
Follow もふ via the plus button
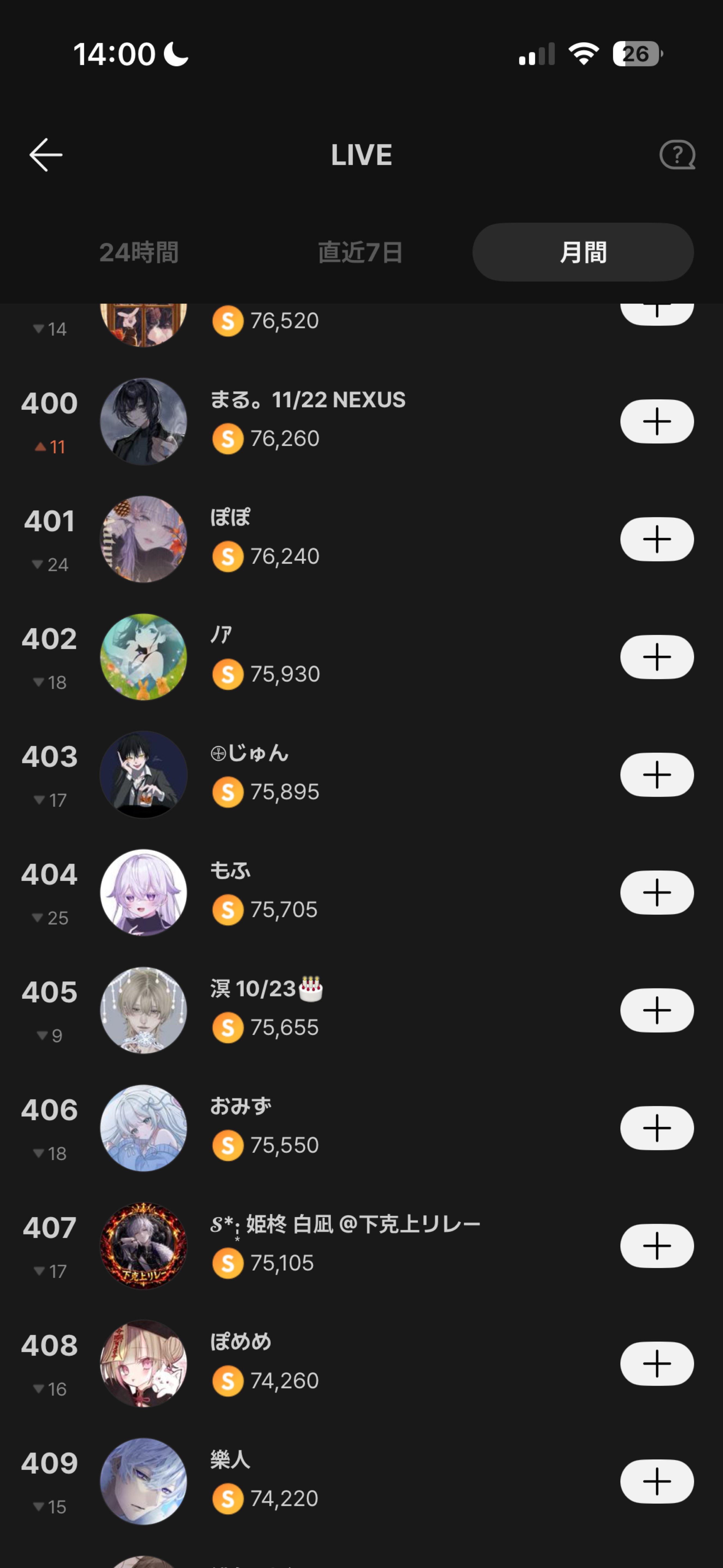pyautogui.click(x=657, y=893)
